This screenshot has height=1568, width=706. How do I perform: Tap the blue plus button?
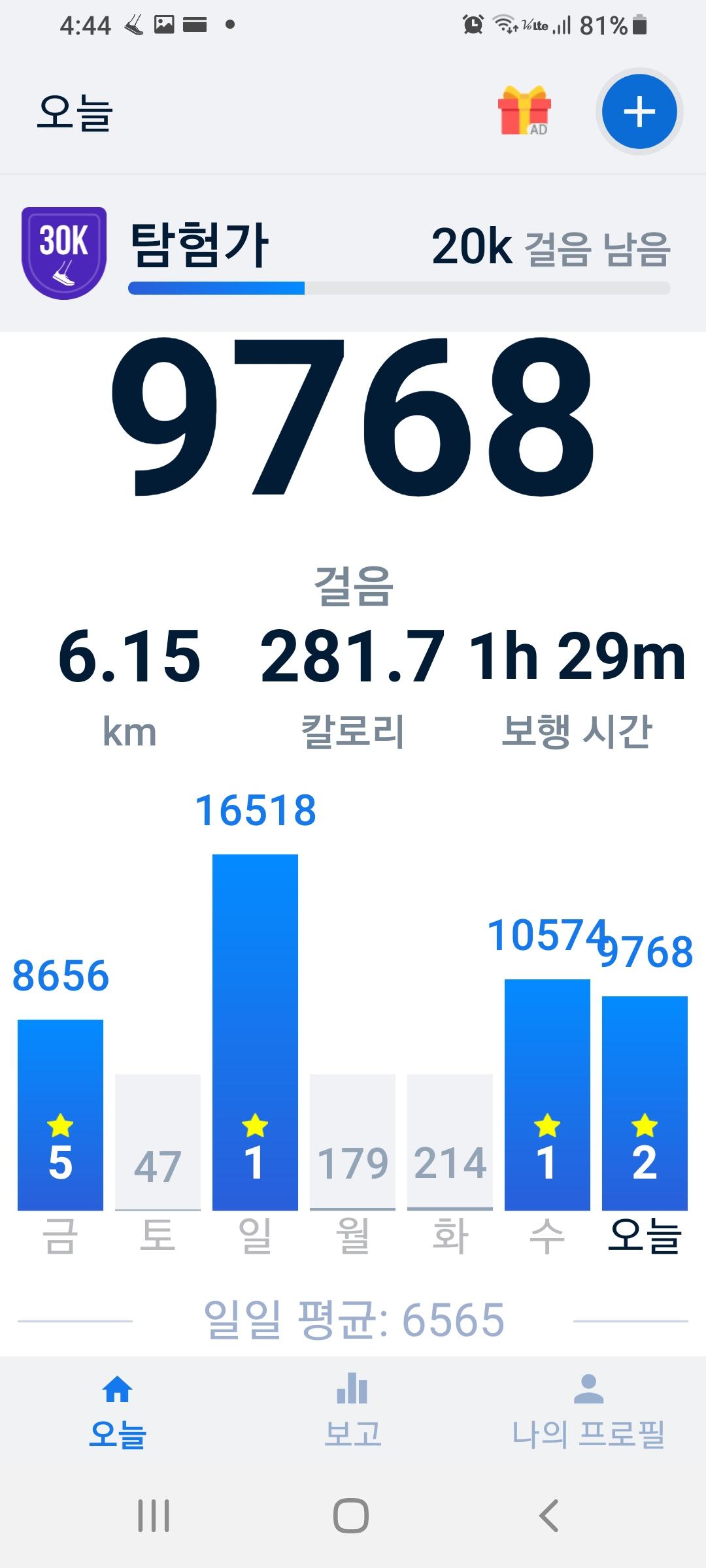coord(639,112)
